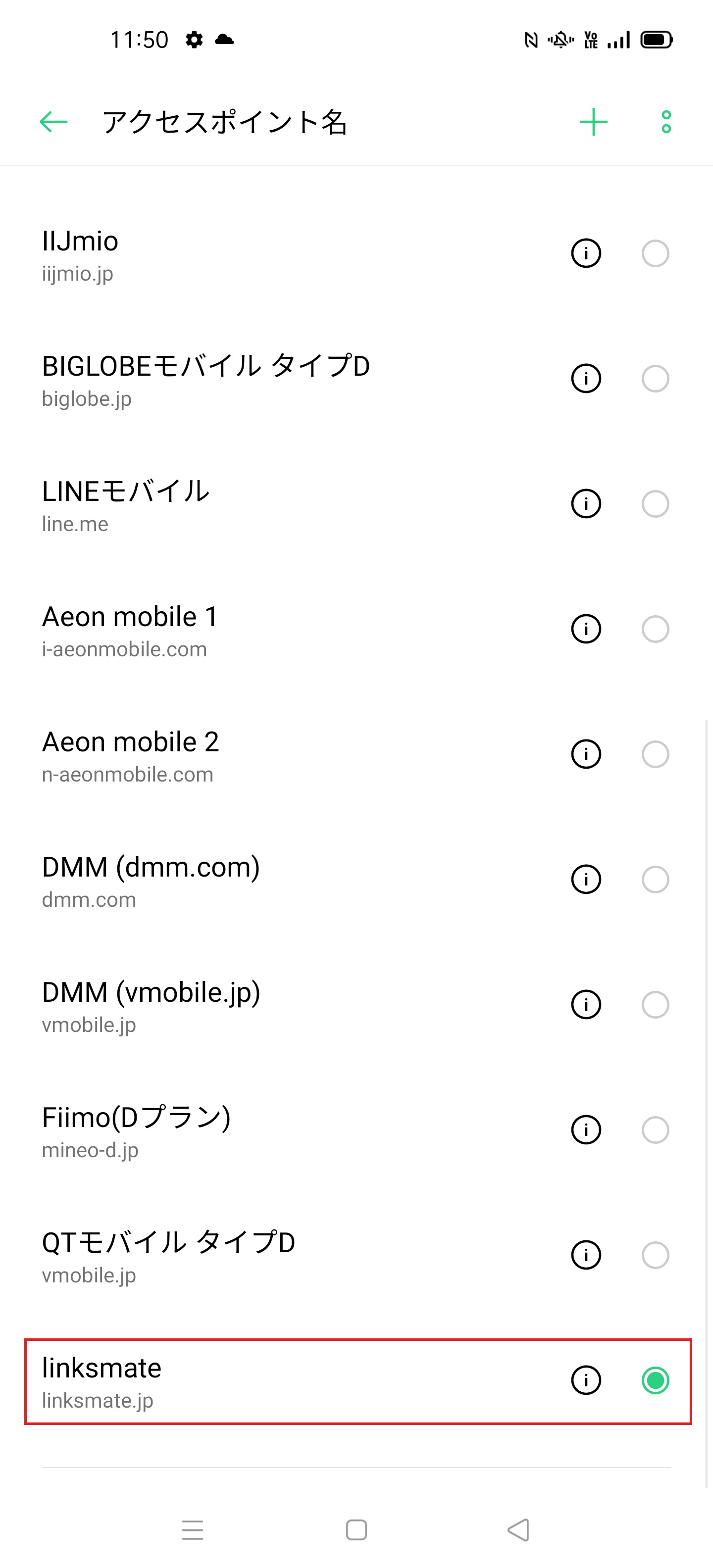This screenshot has width=713, height=1568.
Task: Select LINEモバイル as active APN
Action: [x=655, y=504]
